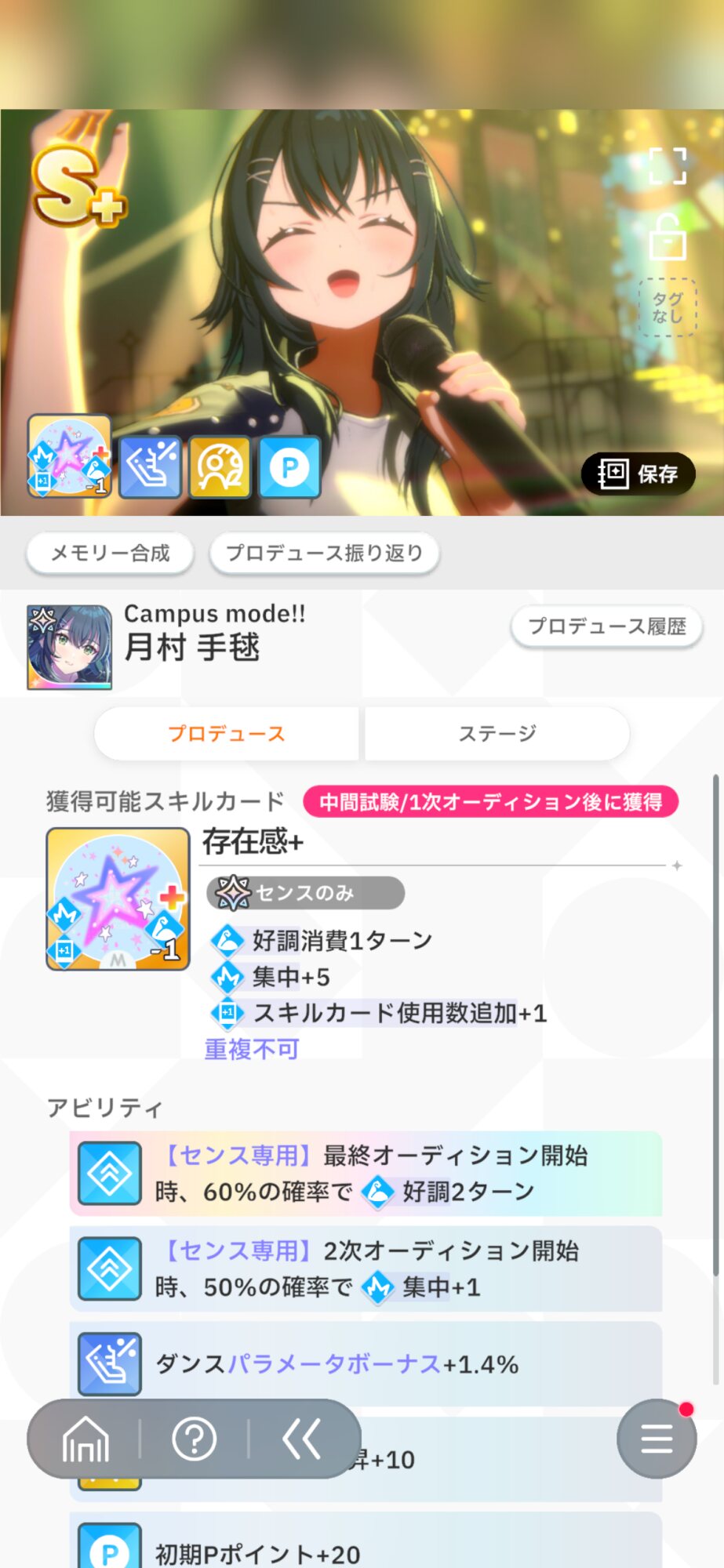Expand the memory image to fullscreen
The width and height of the screenshot is (724, 1568).
click(x=668, y=166)
